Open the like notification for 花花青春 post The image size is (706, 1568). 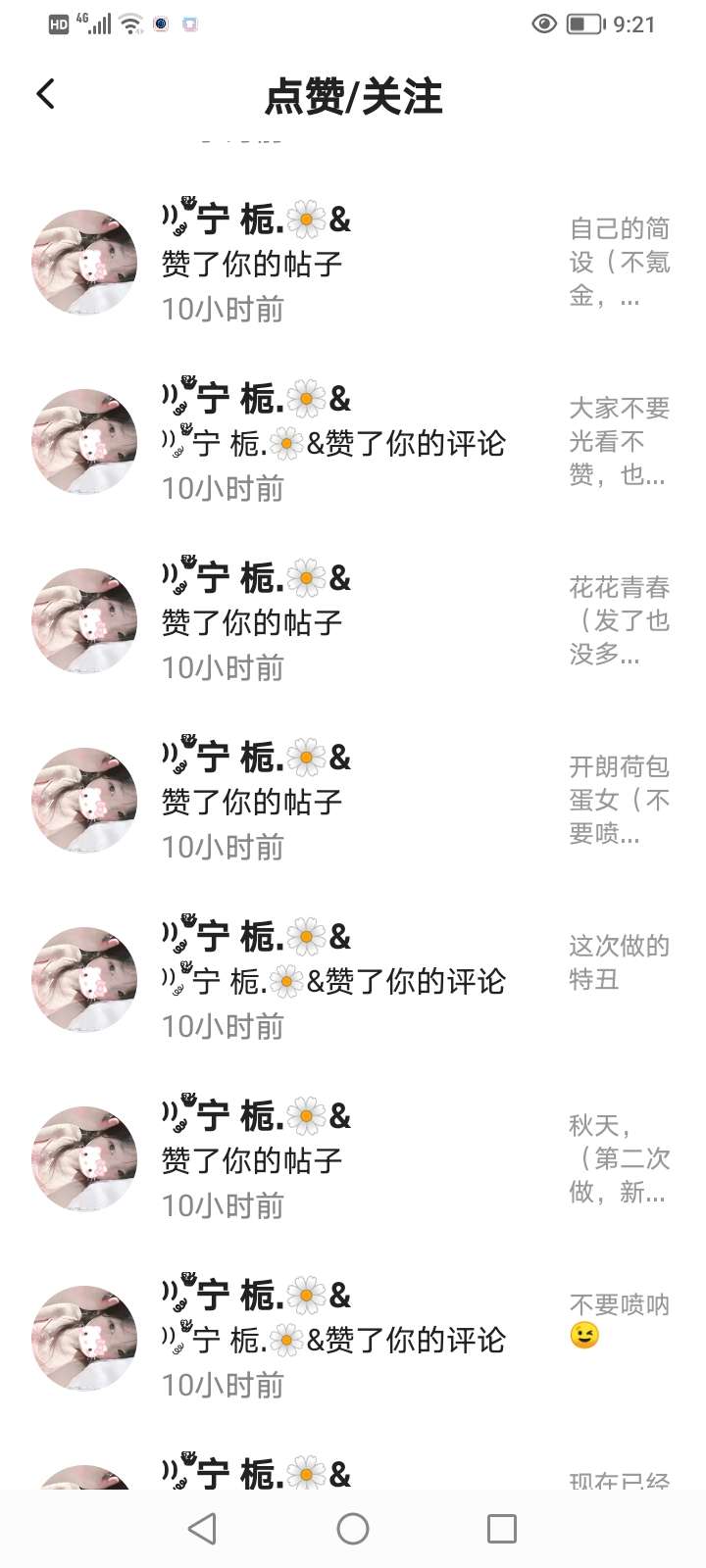coord(353,621)
